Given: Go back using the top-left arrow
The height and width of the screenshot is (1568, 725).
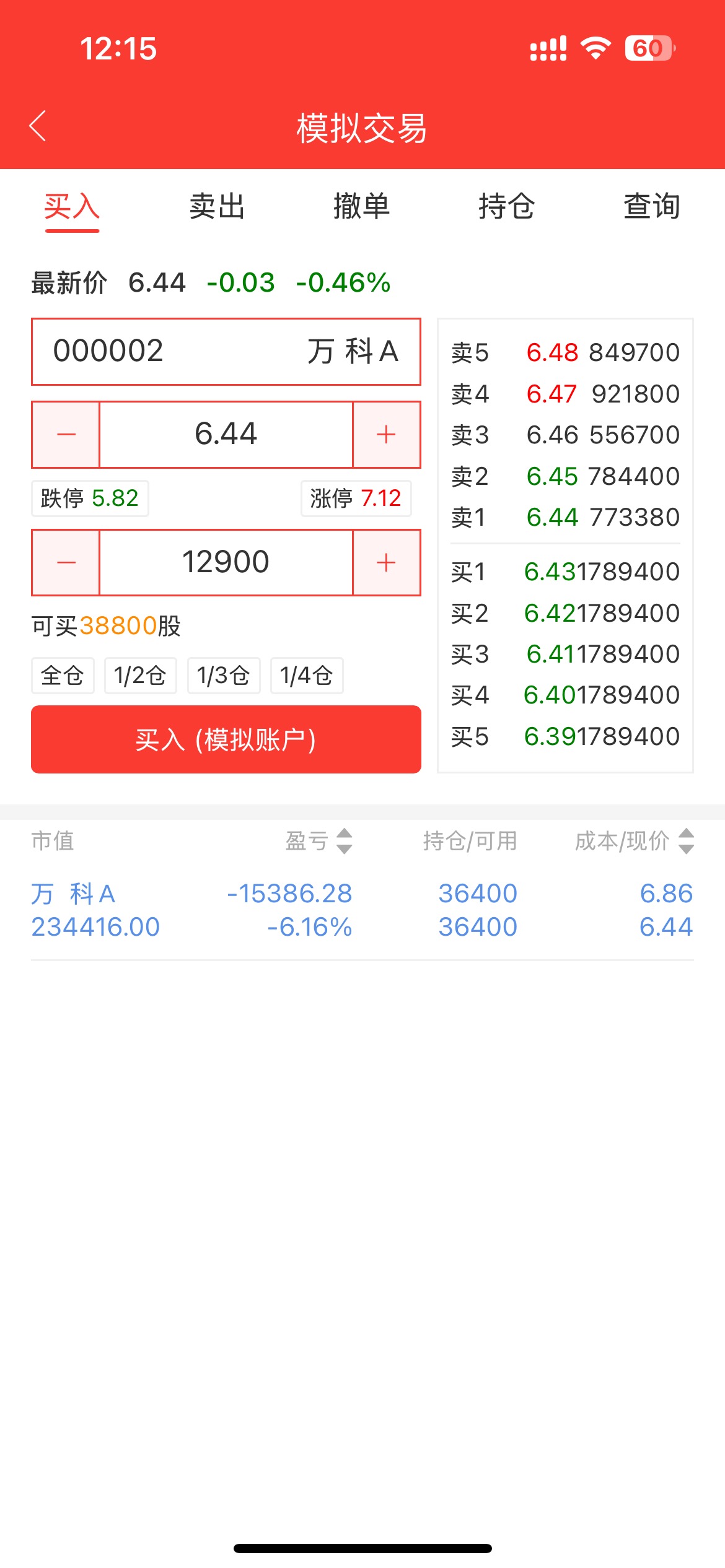Looking at the screenshot, I should click(38, 126).
